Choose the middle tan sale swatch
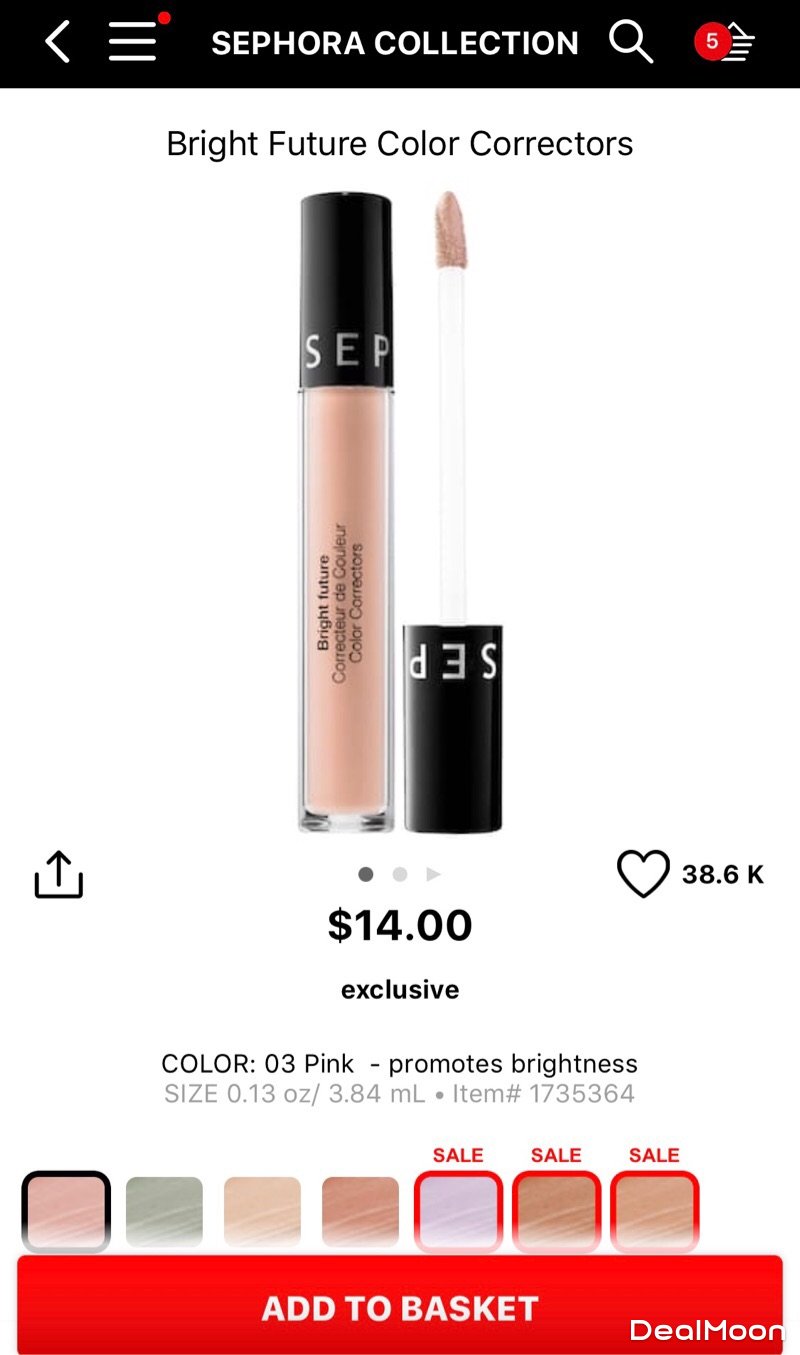The image size is (800, 1355). coord(556,1212)
